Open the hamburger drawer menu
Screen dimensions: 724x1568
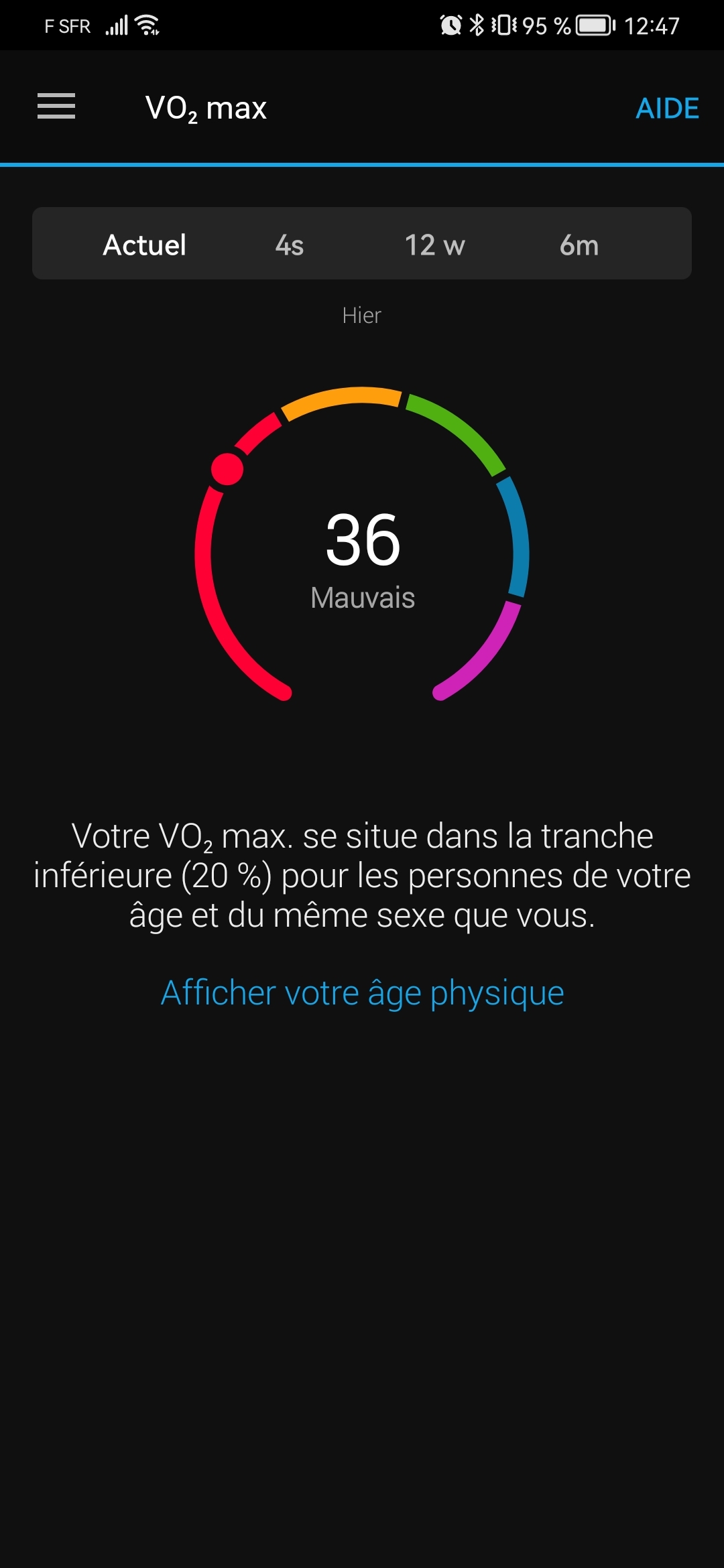tap(56, 107)
